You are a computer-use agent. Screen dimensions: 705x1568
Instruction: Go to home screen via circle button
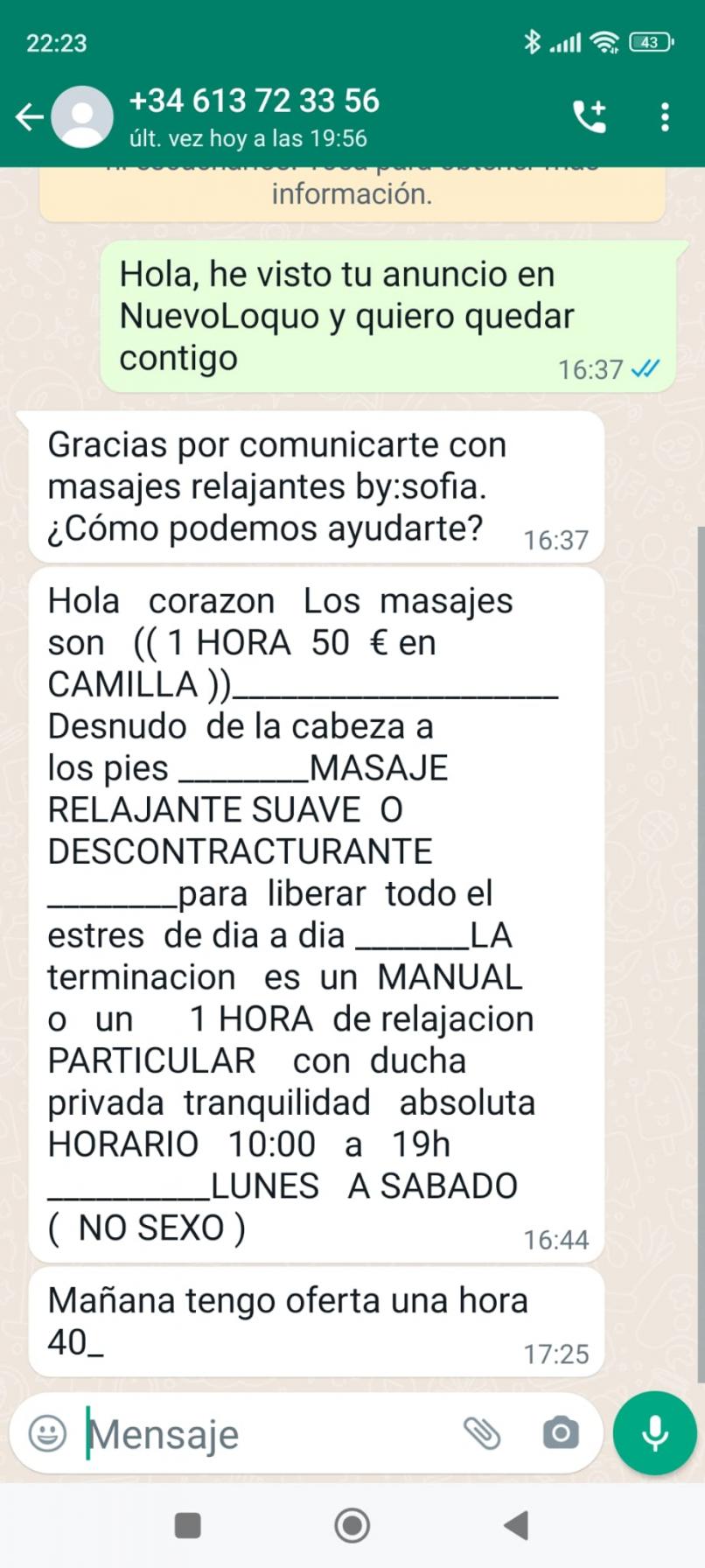point(352,1525)
